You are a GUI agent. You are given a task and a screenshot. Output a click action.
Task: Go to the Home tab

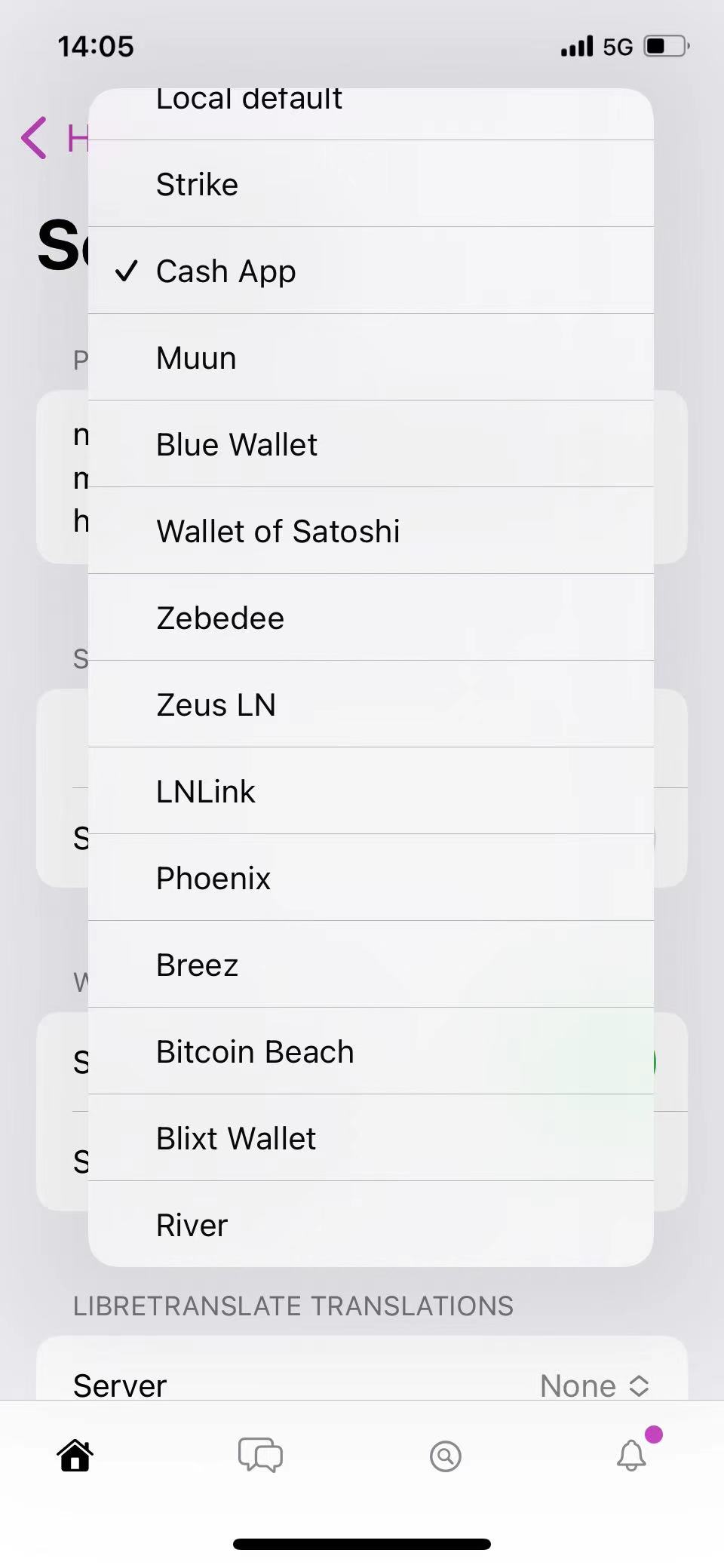tap(75, 1456)
